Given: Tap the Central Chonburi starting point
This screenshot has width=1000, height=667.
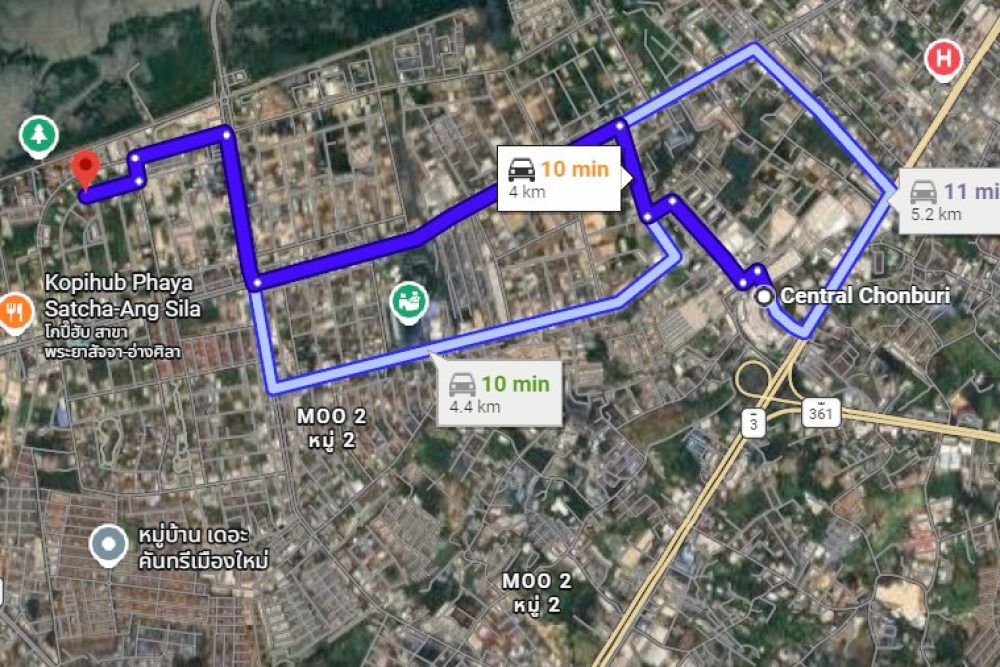Looking at the screenshot, I should [x=764, y=296].
